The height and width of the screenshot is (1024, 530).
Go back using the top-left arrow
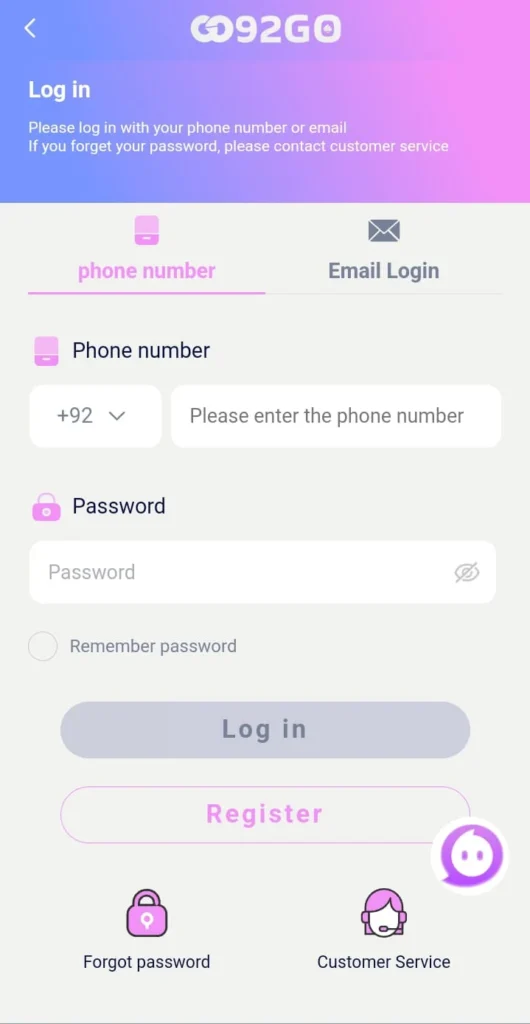pyautogui.click(x=29, y=28)
